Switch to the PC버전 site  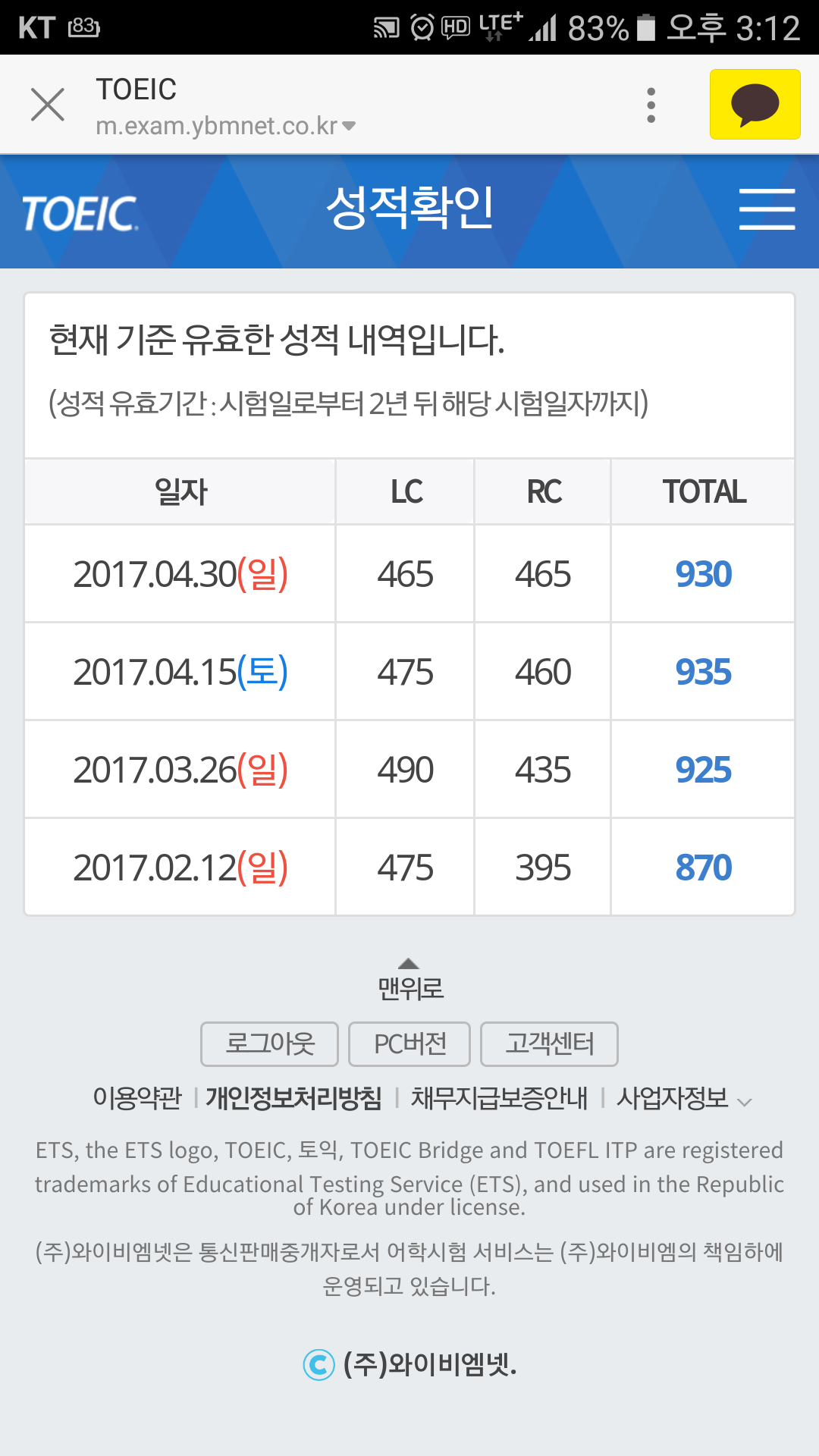coord(409,1044)
